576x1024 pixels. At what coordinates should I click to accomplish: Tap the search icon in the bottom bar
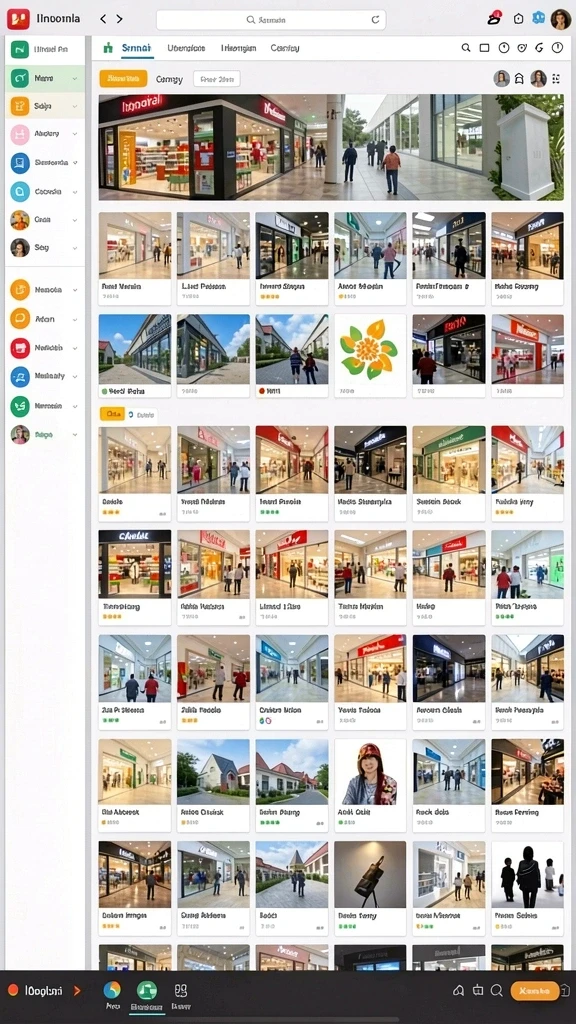click(496, 991)
